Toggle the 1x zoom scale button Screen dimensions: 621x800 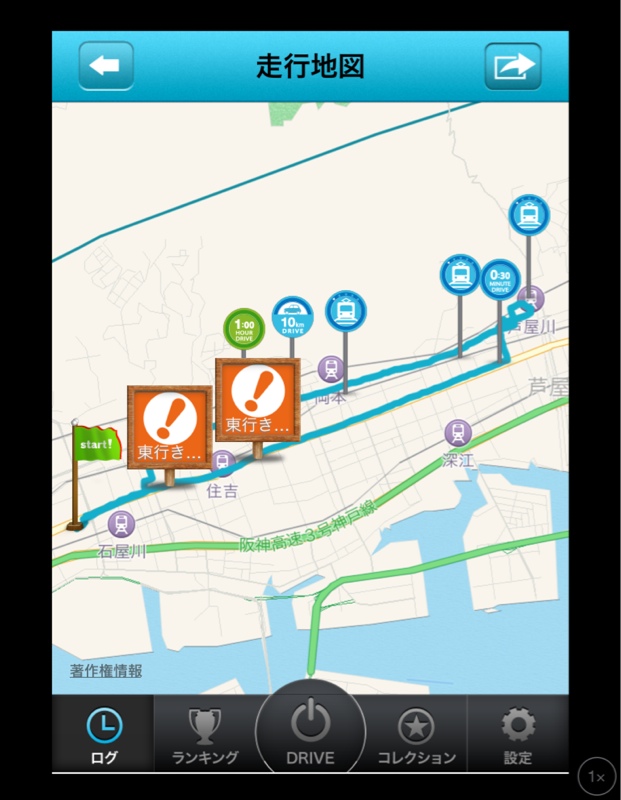[597, 776]
